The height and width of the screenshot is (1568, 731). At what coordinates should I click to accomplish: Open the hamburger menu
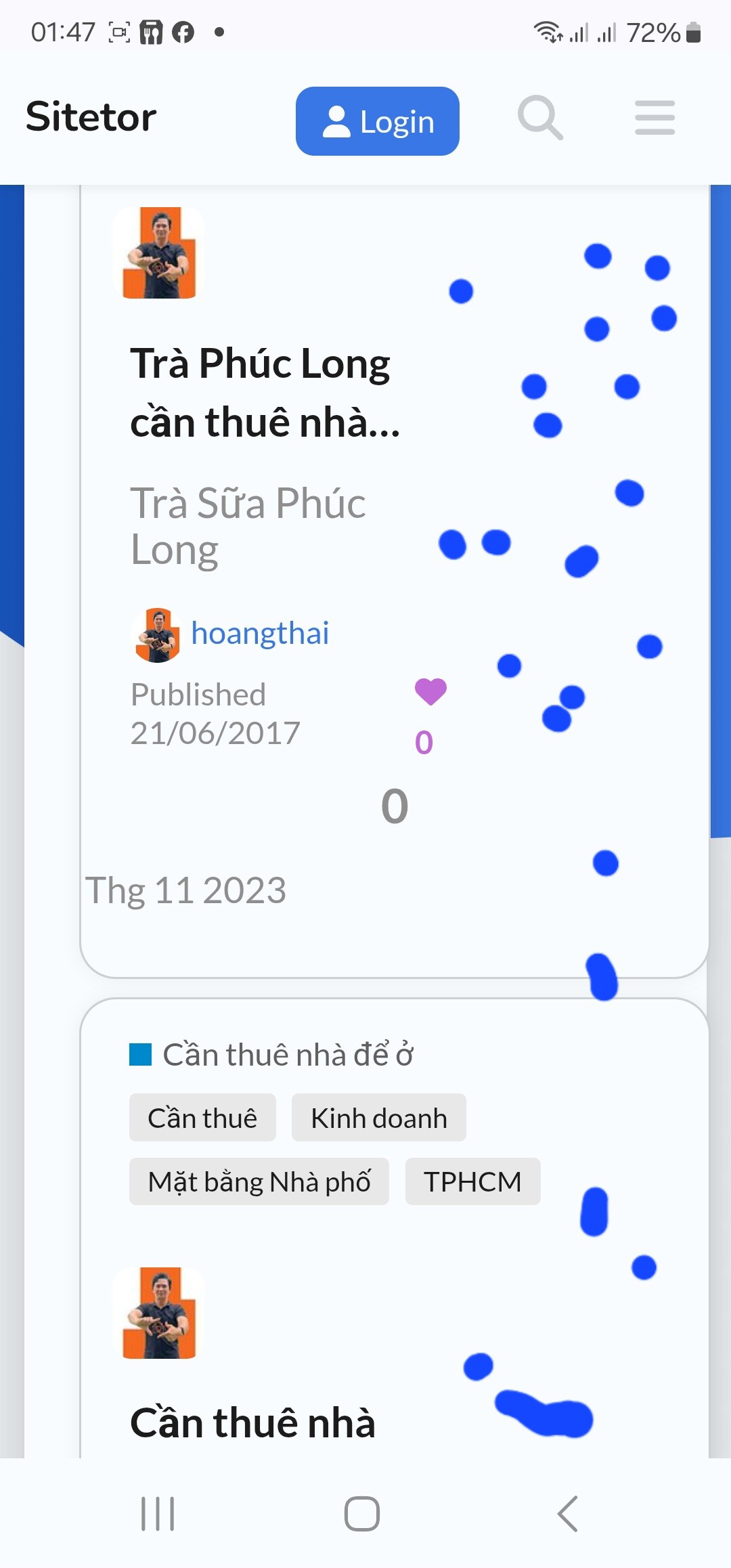click(x=655, y=118)
